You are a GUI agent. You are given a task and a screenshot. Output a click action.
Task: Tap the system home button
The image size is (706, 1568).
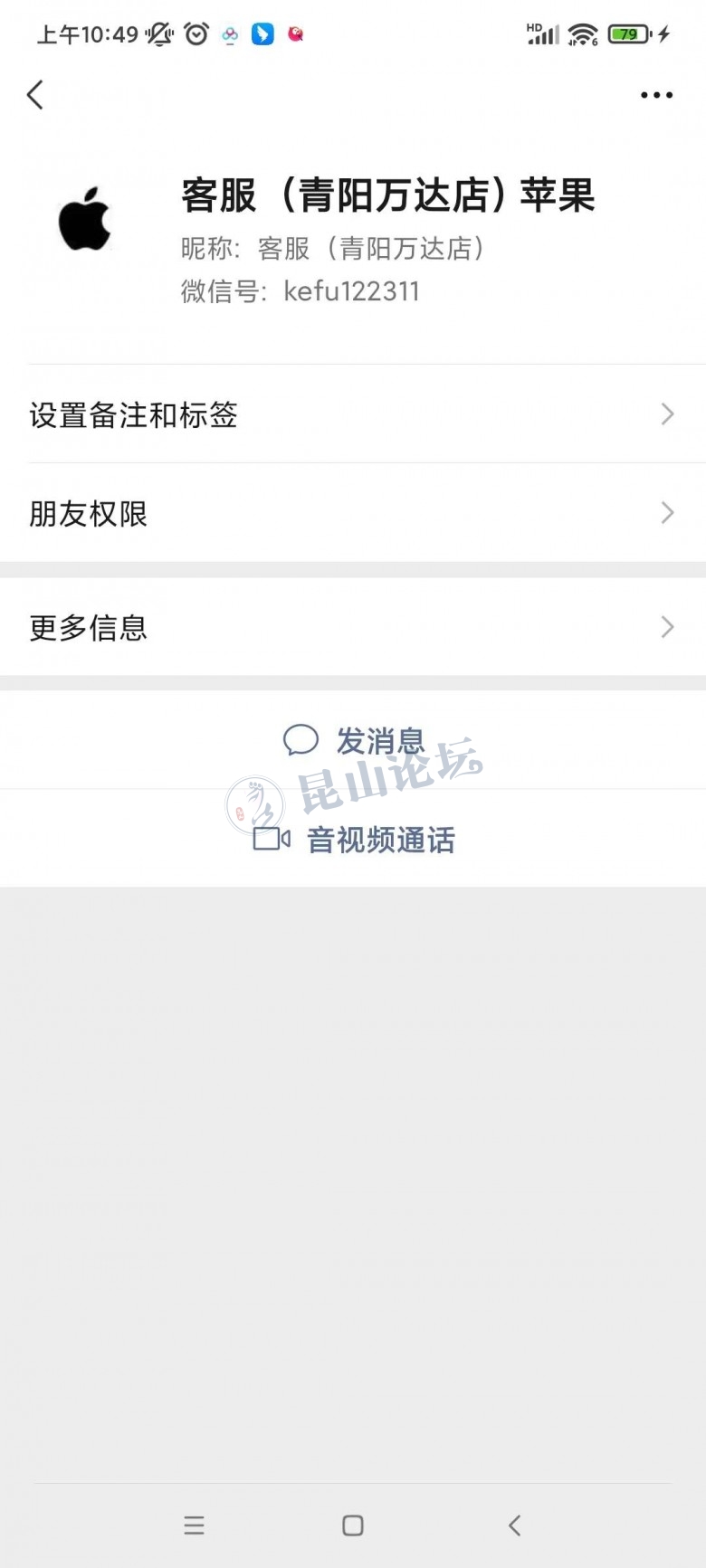(353, 1525)
